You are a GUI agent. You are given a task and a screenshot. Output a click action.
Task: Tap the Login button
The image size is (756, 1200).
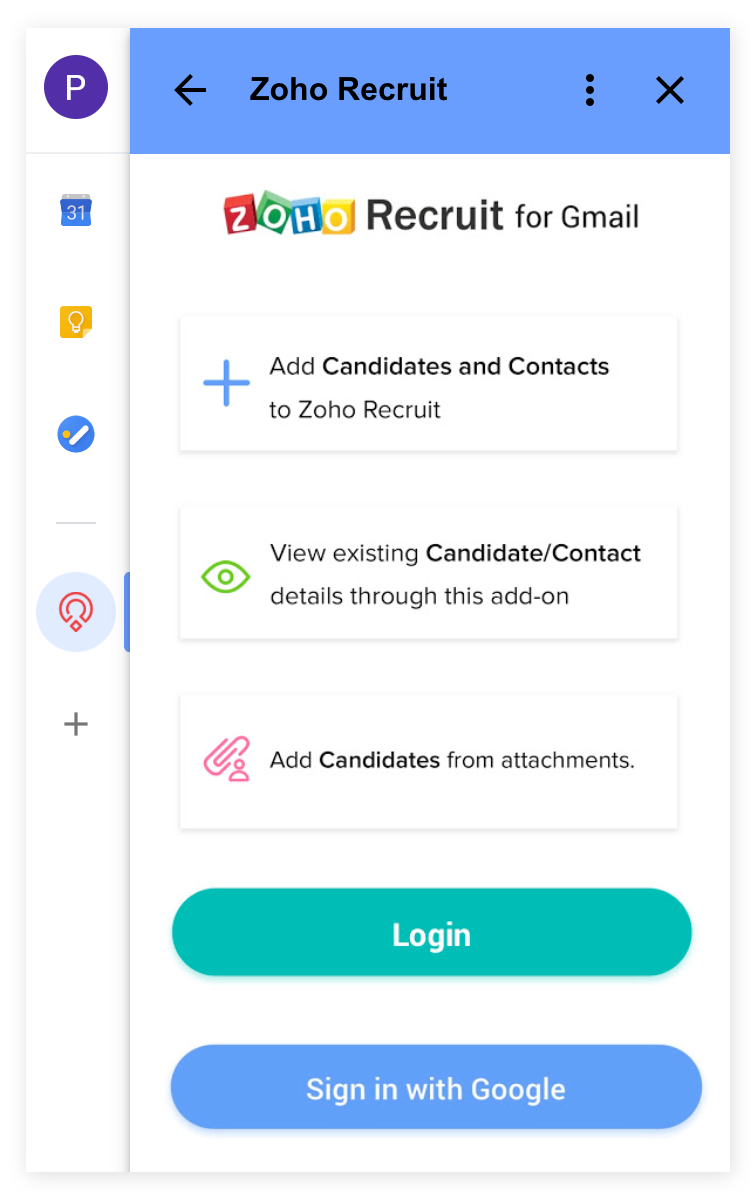tap(431, 933)
